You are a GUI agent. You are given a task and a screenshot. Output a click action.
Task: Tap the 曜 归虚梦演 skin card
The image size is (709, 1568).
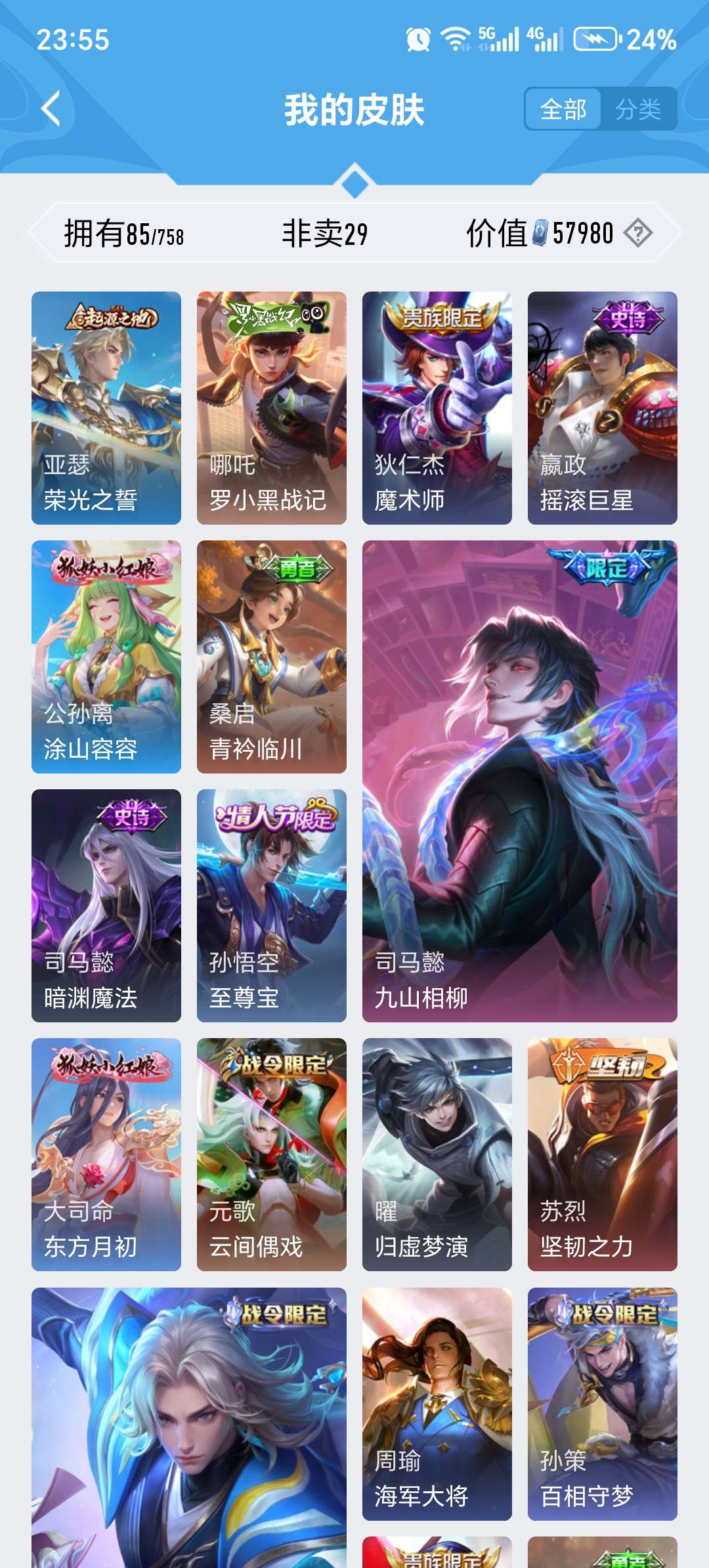[x=437, y=1154]
